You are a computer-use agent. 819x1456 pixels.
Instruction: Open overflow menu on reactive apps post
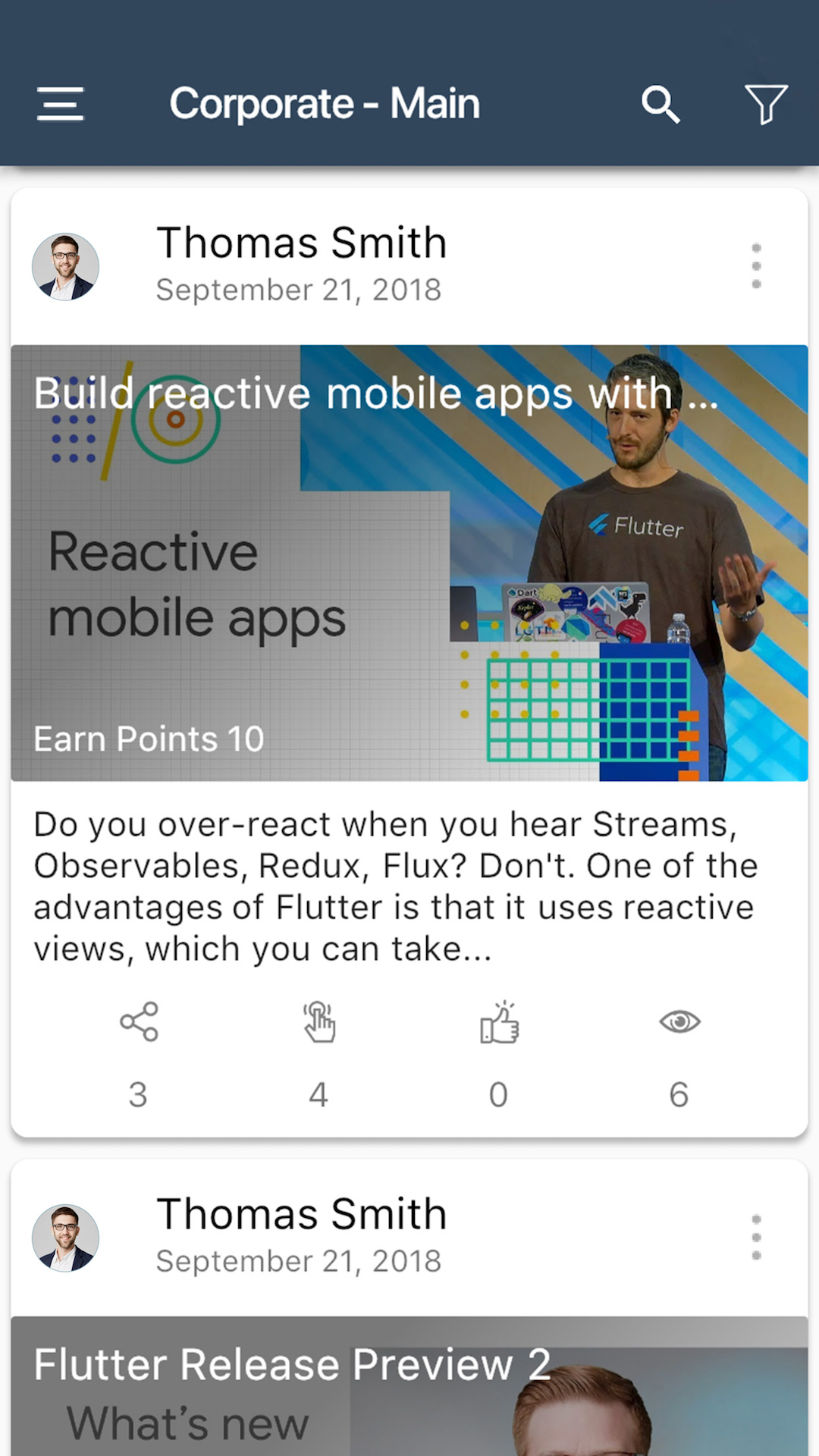[756, 266]
